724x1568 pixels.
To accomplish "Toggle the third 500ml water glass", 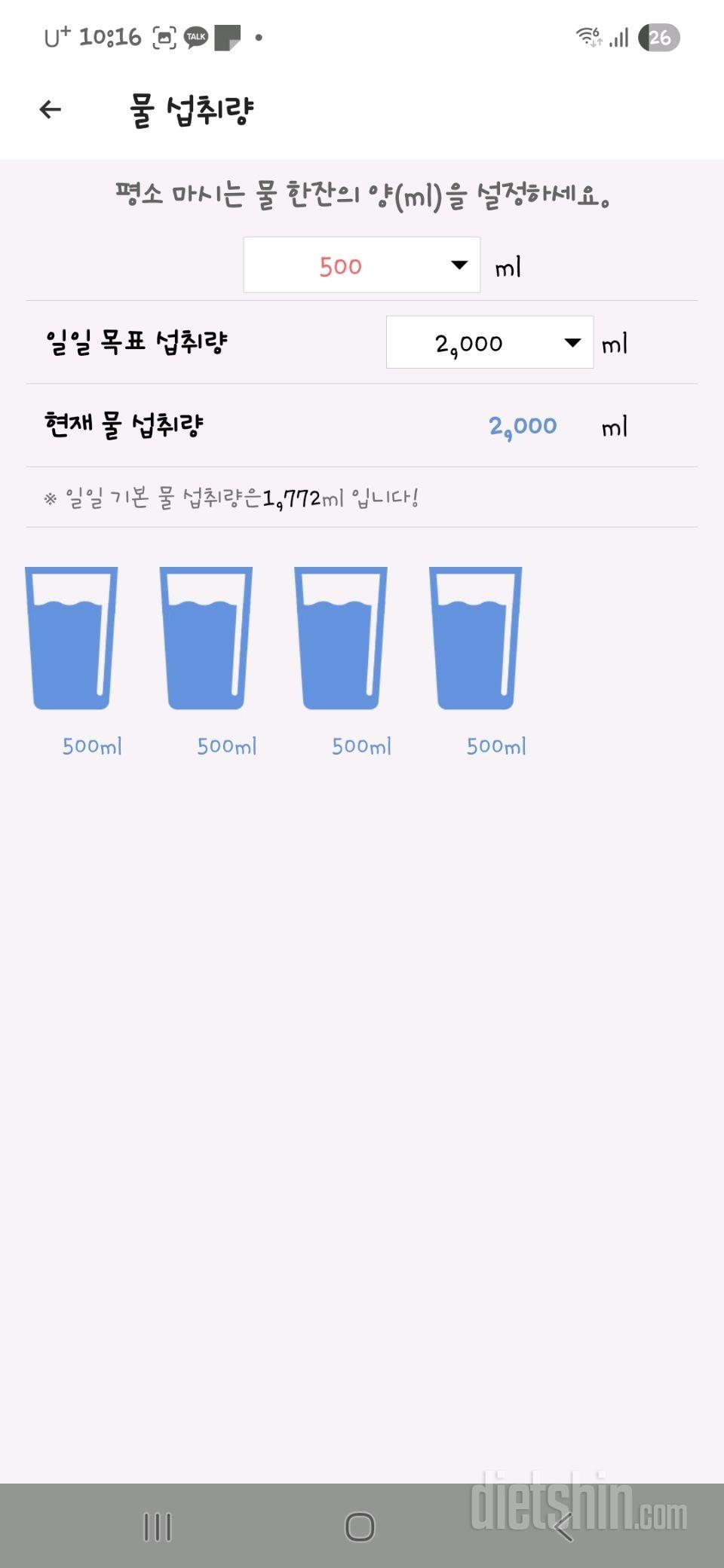I will [341, 638].
